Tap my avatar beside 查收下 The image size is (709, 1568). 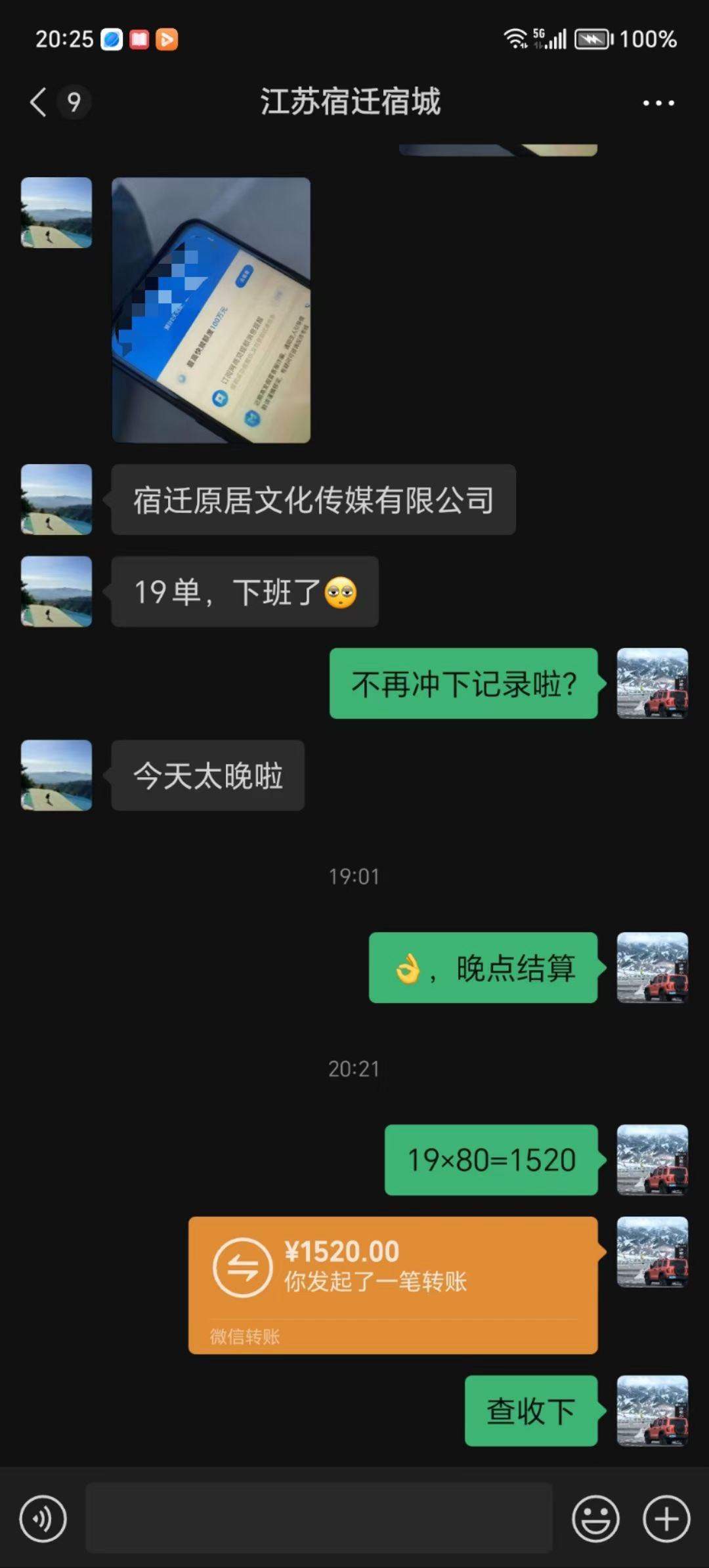(652, 1410)
